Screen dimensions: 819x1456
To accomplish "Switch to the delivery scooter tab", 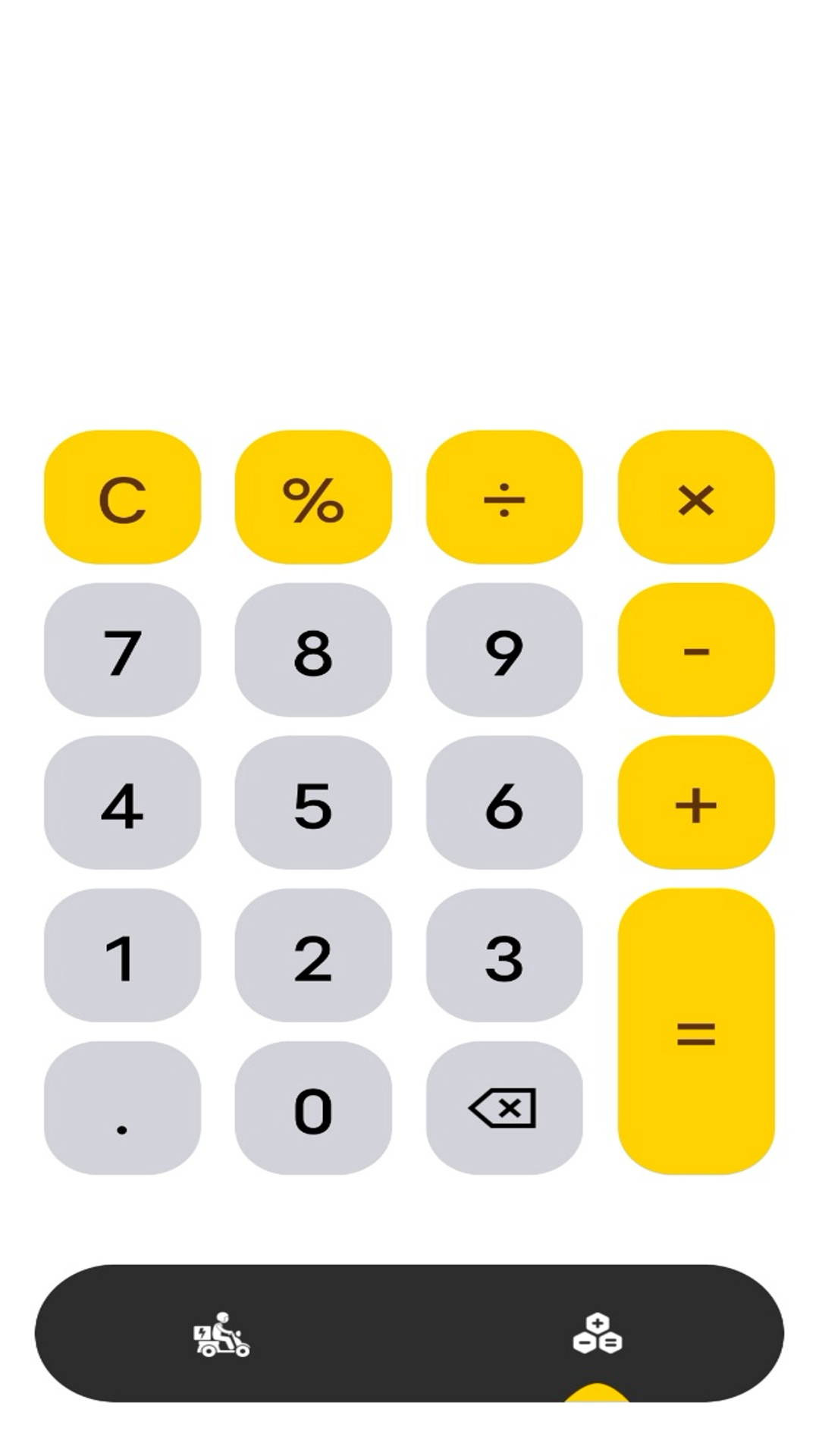I will click(221, 1334).
